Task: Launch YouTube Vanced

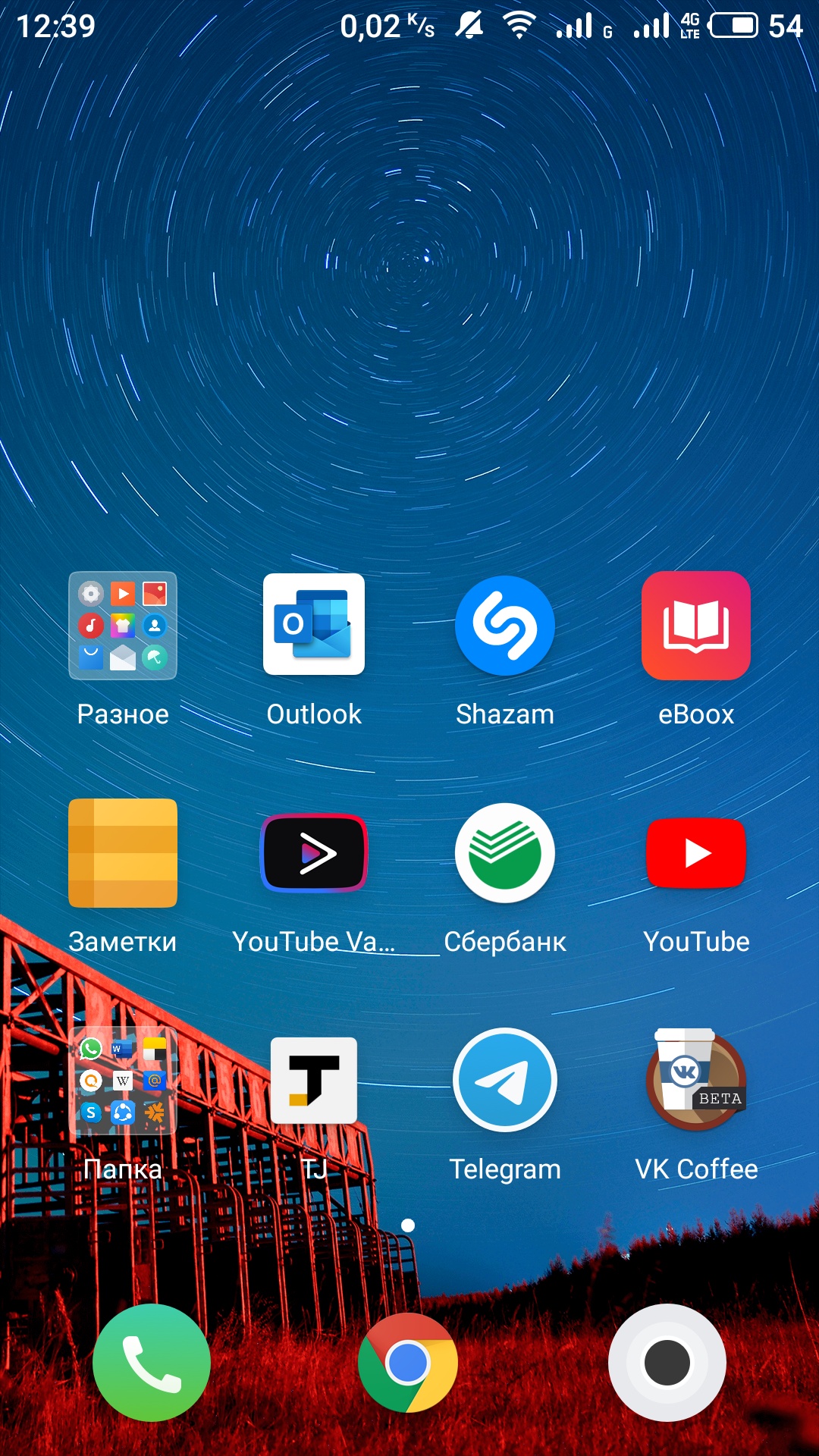Action: coord(314,853)
